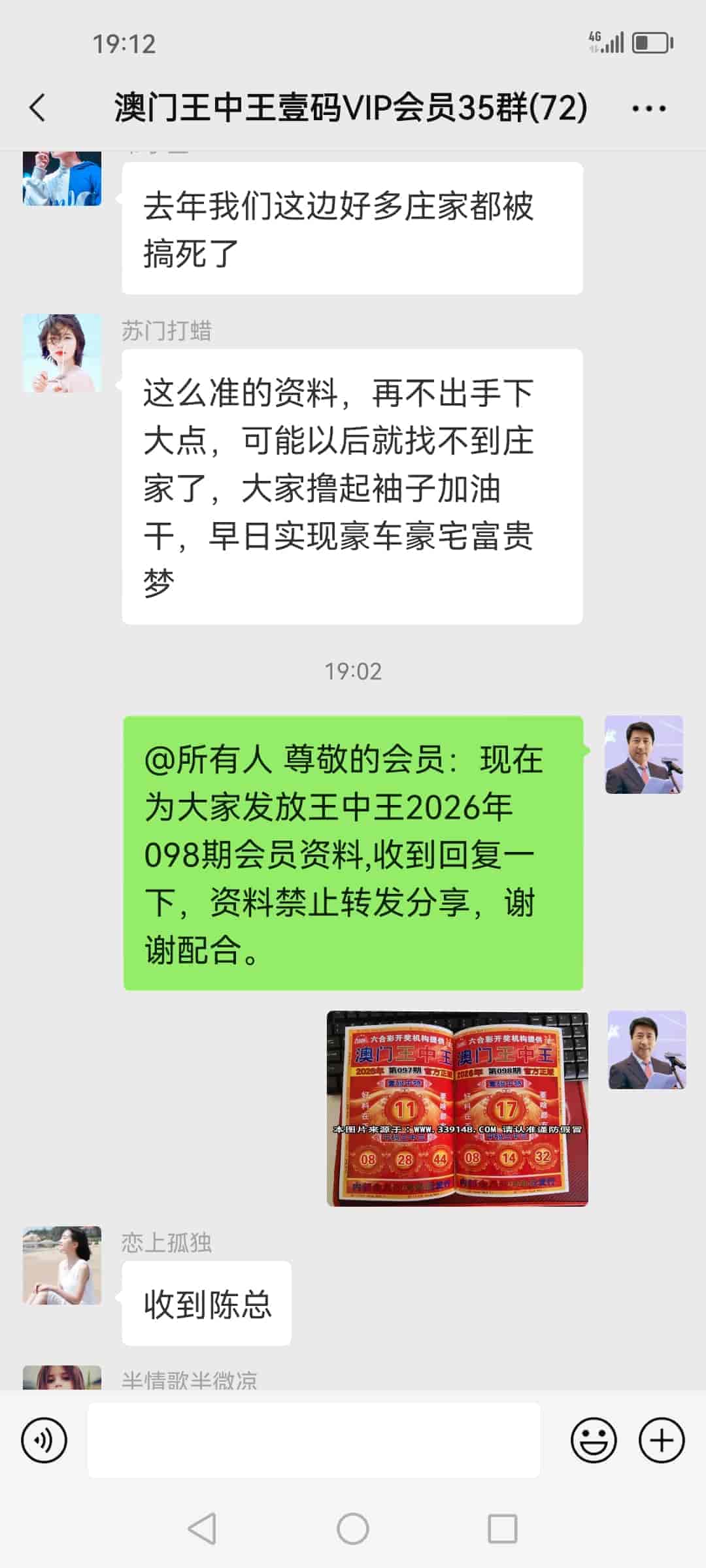The image size is (706, 1568).
Task: View 恋上孤独's profile avatar
Action: [62, 1265]
